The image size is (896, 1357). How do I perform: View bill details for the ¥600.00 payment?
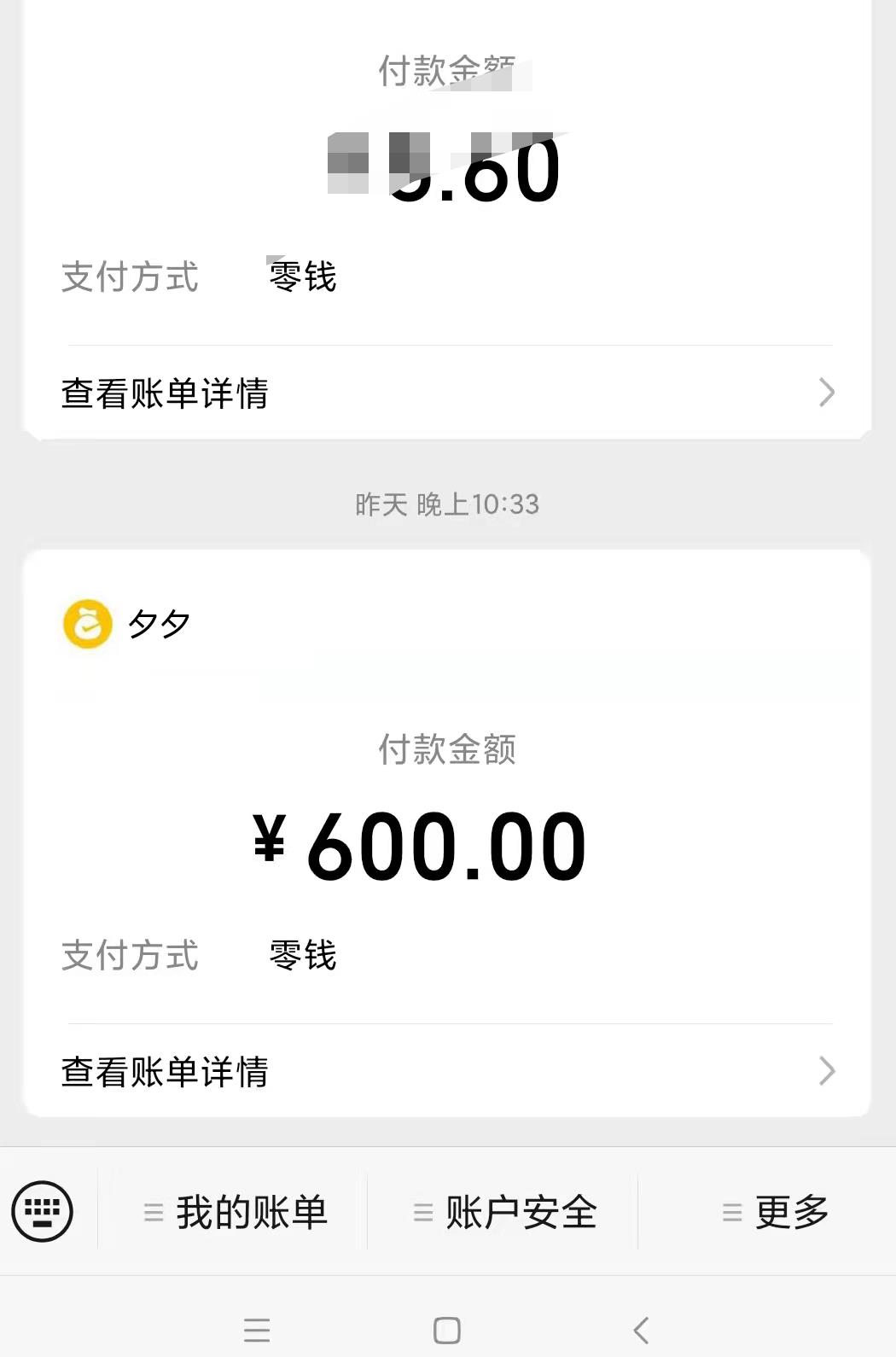(447, 1071)
